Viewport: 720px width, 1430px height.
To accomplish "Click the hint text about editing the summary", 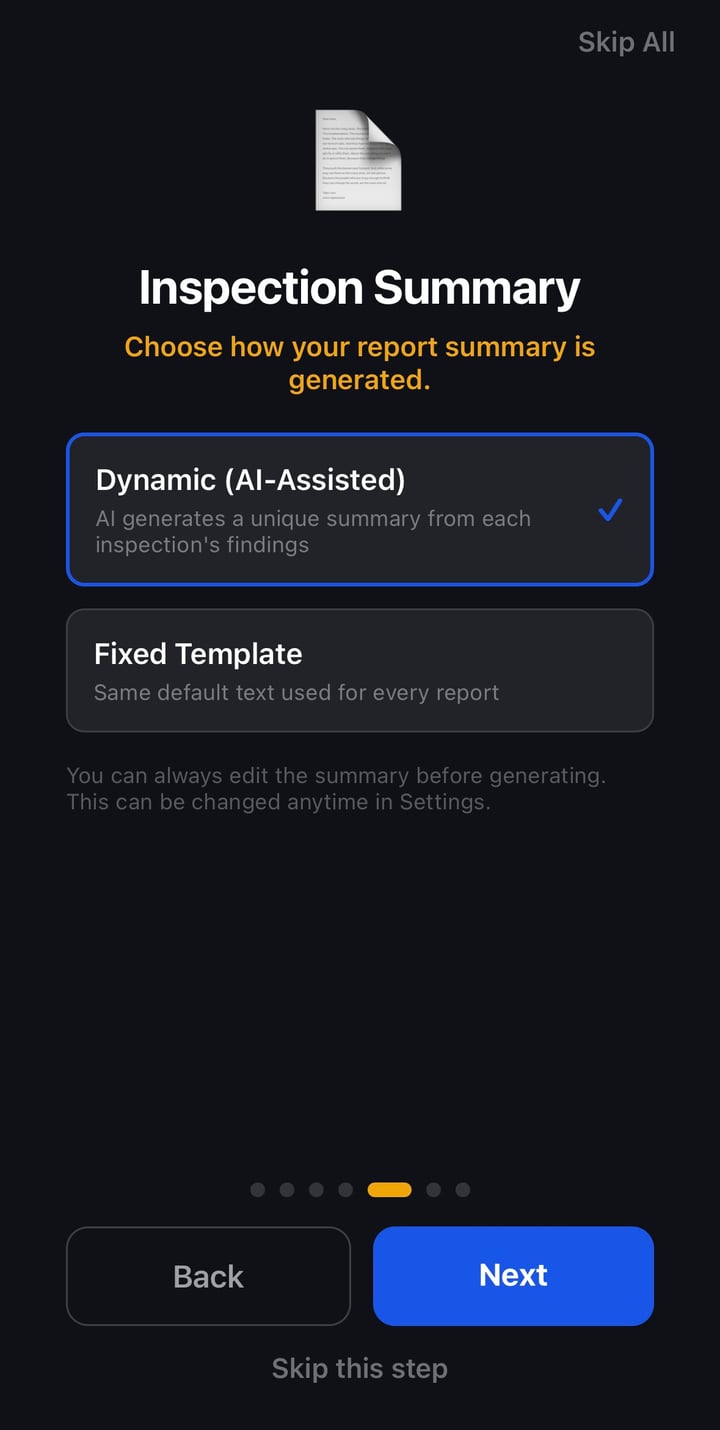I will [x=360, y=788].
